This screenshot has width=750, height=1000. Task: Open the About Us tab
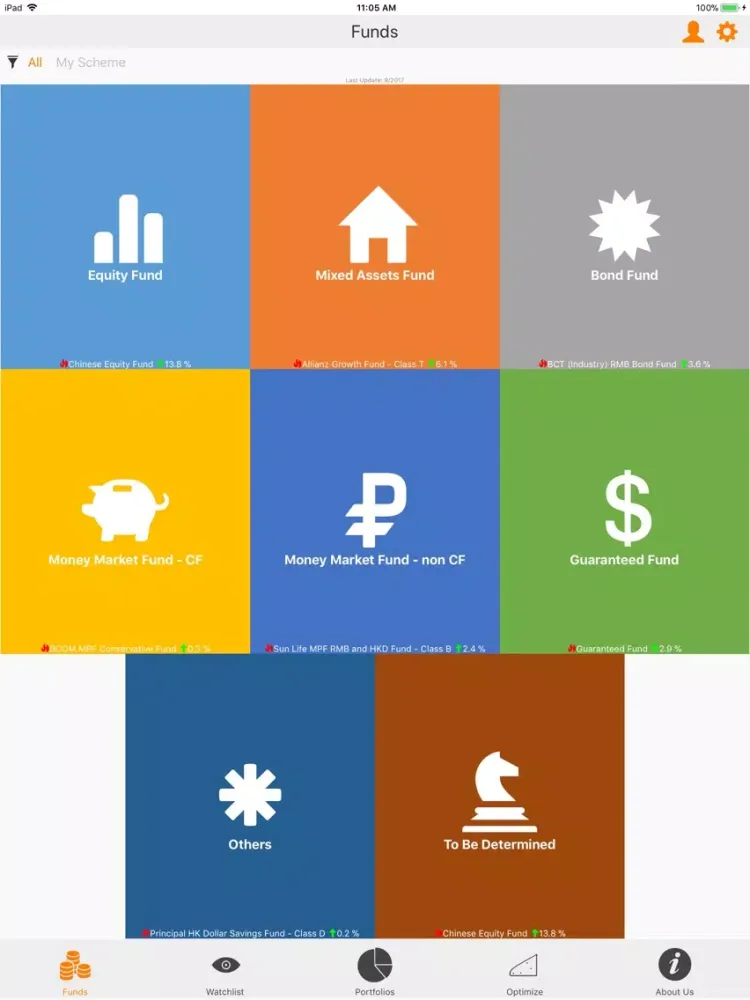click(x=674, y=973)
